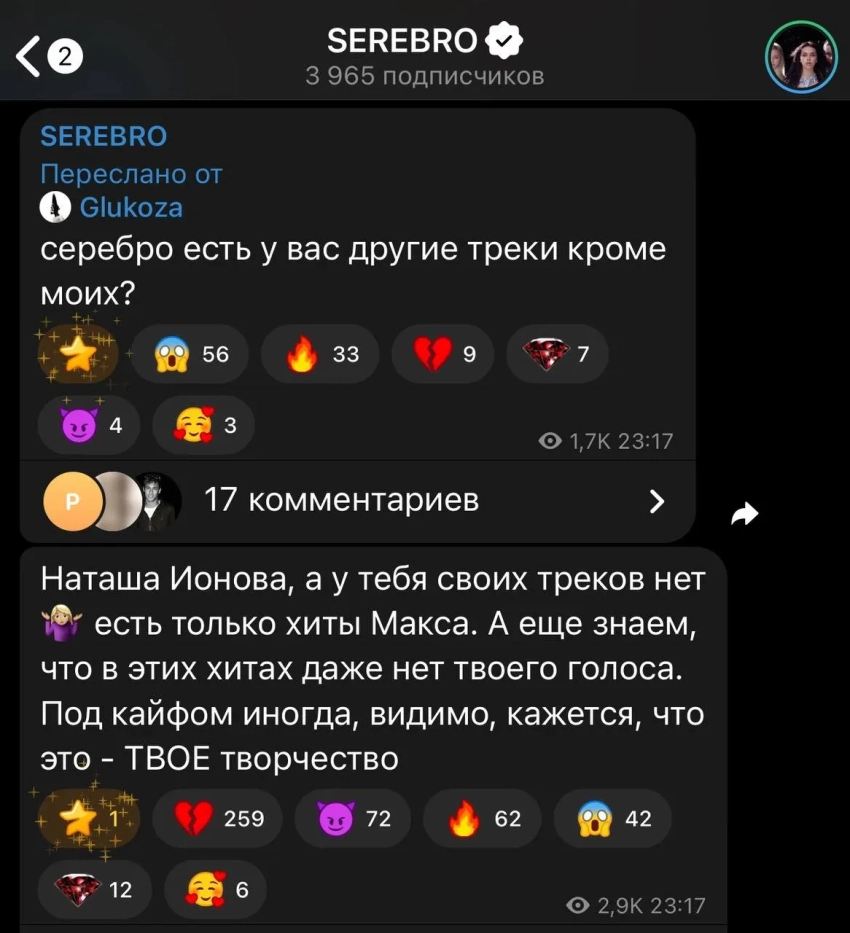850x933 pixels.
Task: Add the screaming face reaction with 56
Action: point(191,355)
